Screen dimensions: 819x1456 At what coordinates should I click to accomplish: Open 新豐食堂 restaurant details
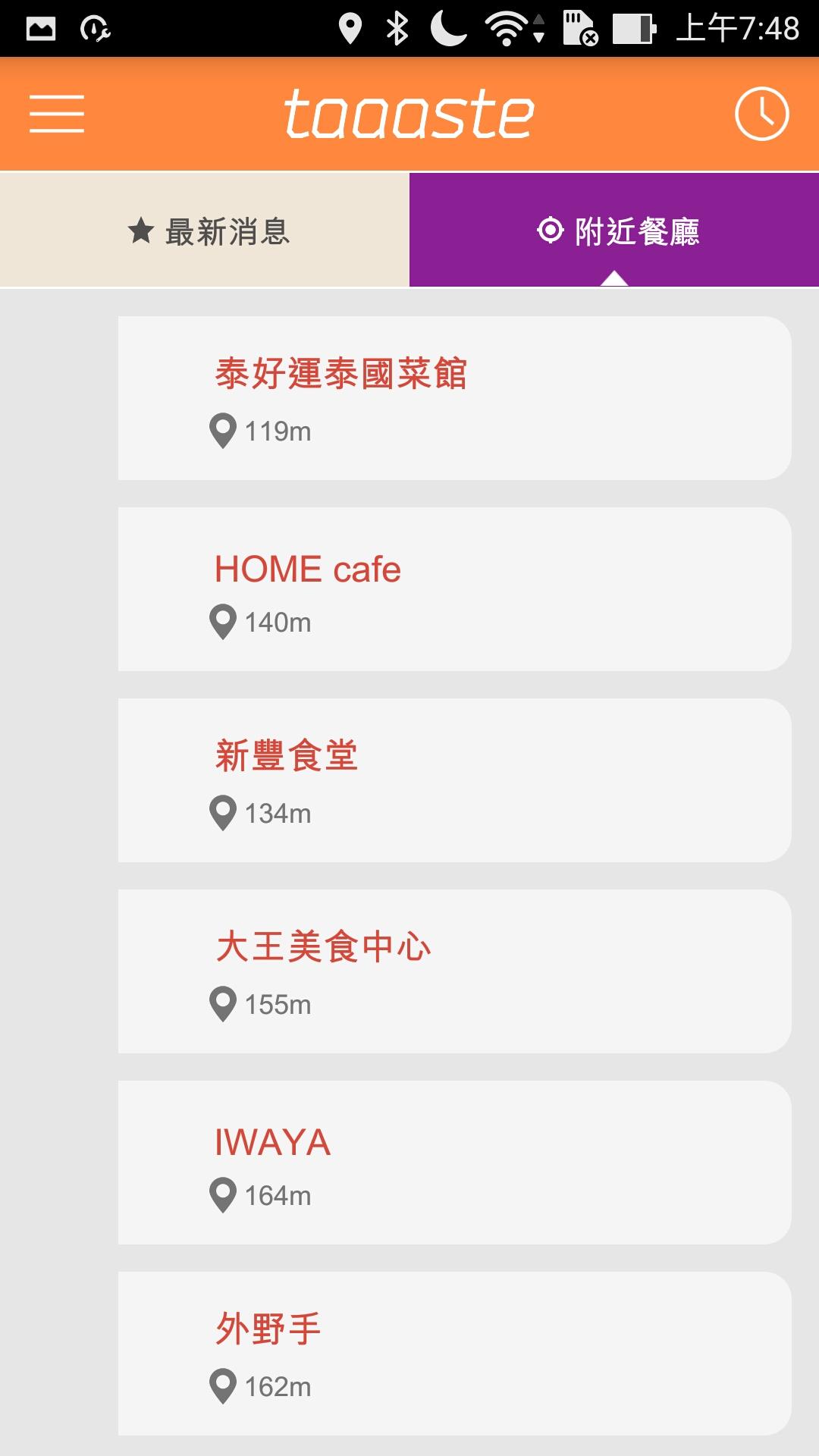click(454, 780)
